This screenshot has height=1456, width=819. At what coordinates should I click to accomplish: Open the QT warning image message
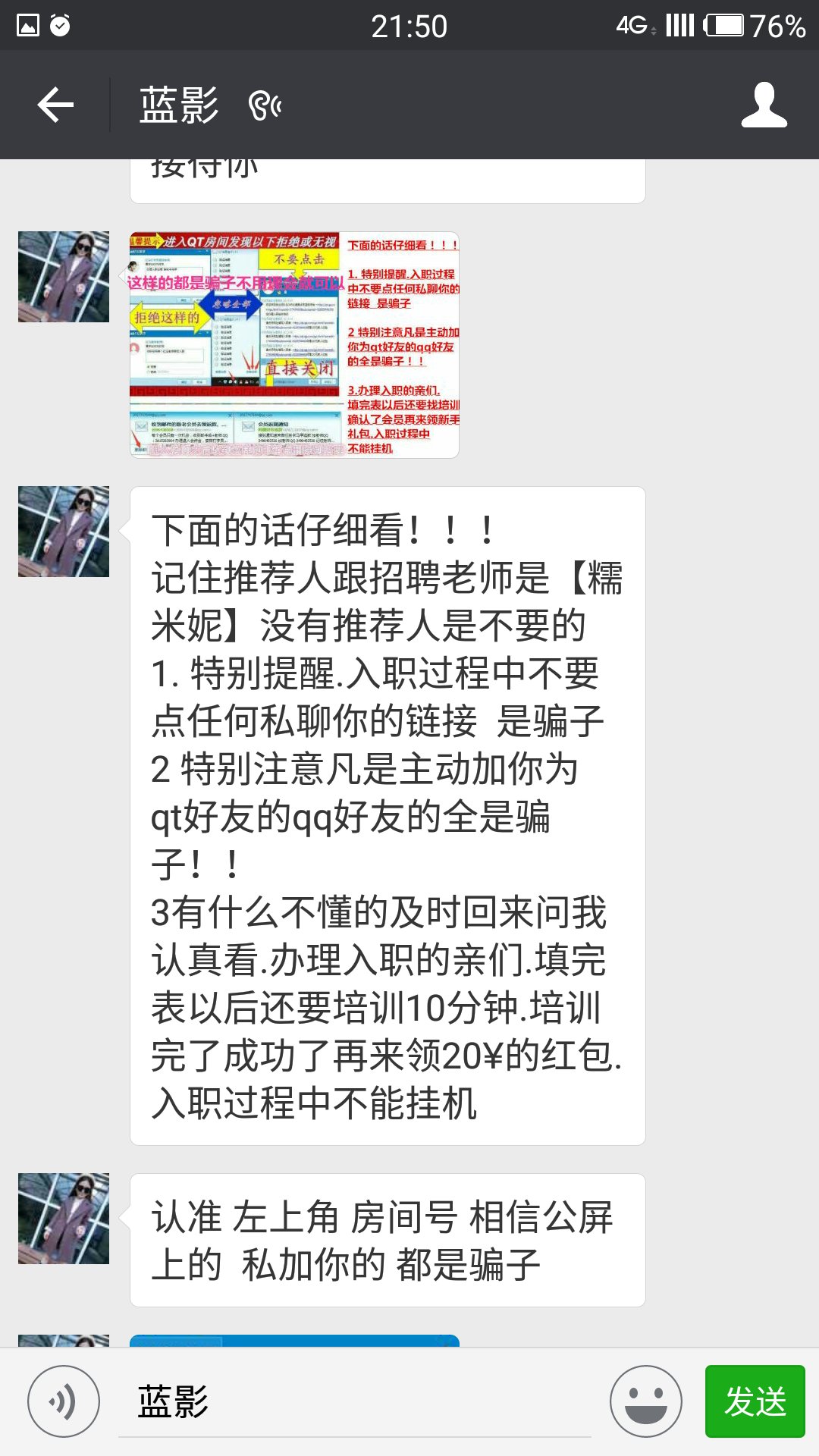pos(294,345)
